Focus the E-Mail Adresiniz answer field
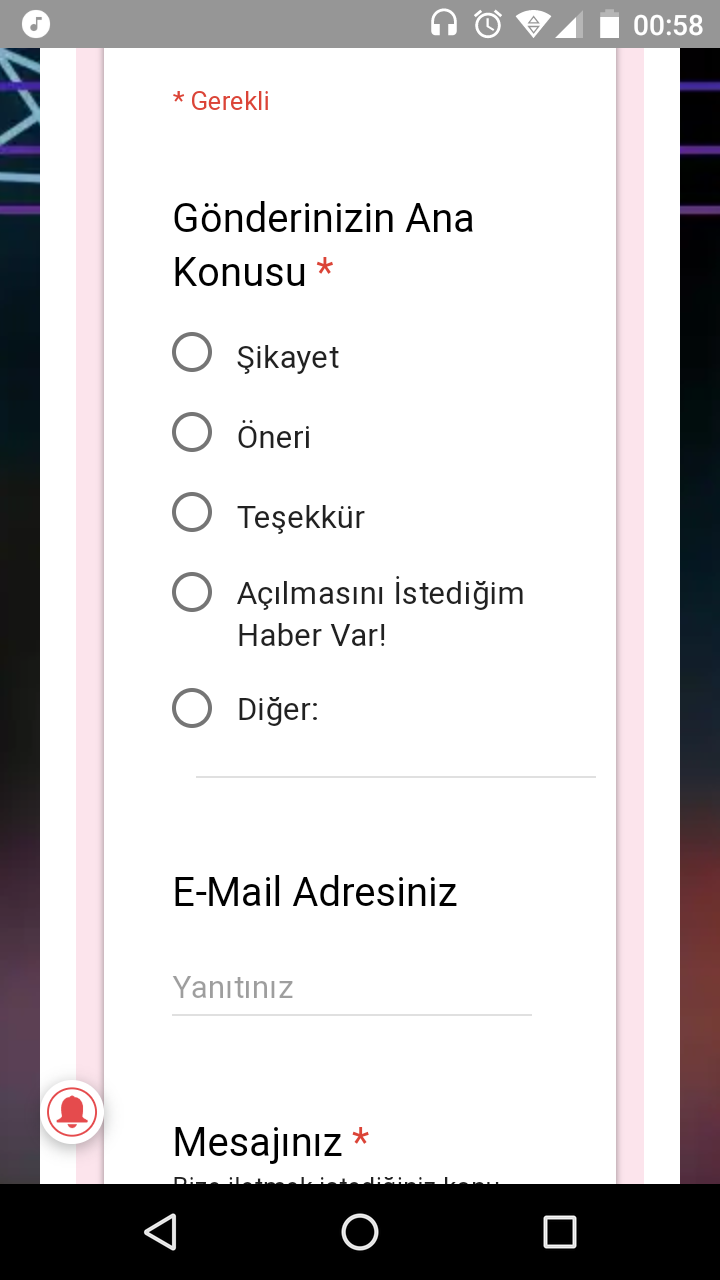 click(351, 988)
